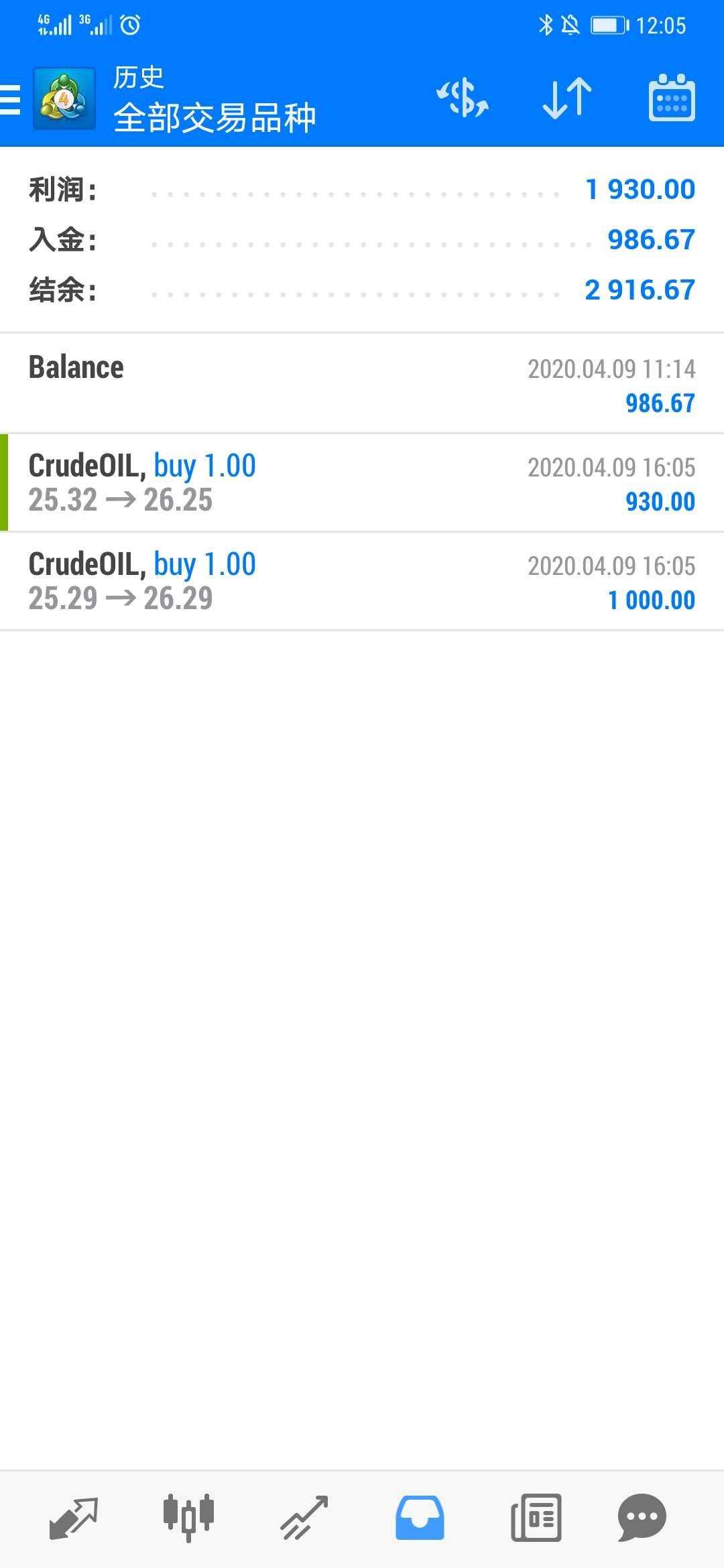
Task: Open the symbol filter currency icon
Action: coord(463,99)
